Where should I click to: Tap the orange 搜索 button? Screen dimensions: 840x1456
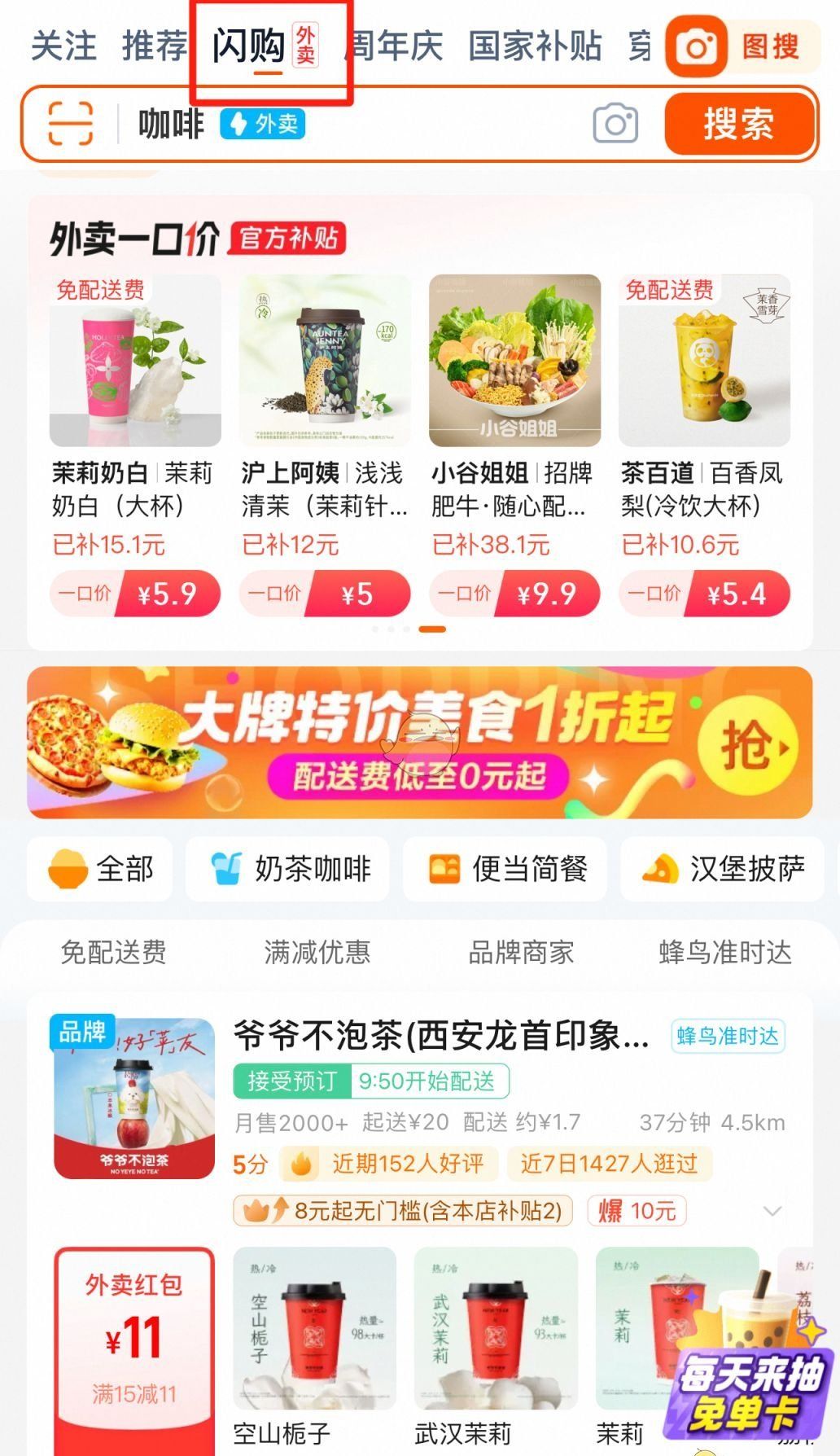(739, 124)
